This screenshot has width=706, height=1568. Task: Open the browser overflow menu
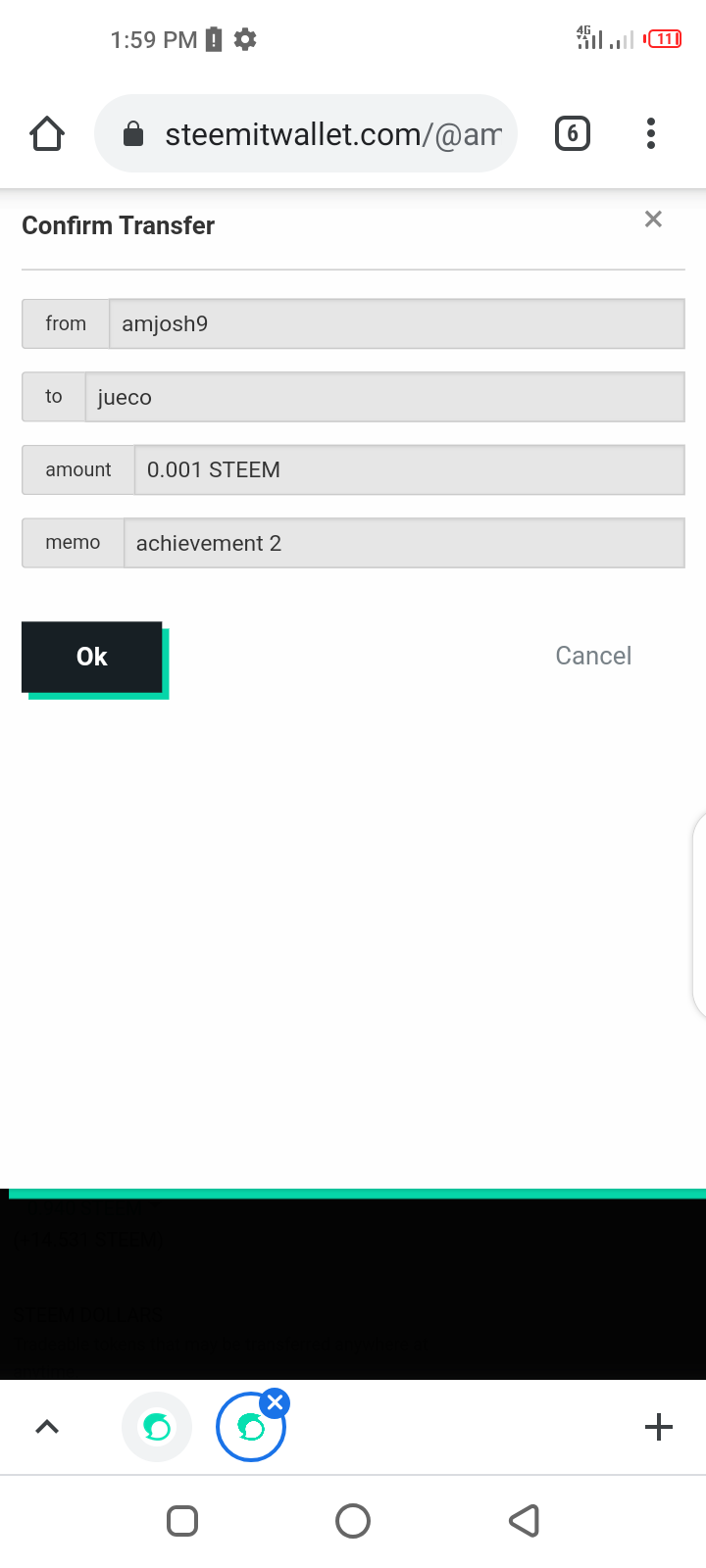[x=651, y=133]
